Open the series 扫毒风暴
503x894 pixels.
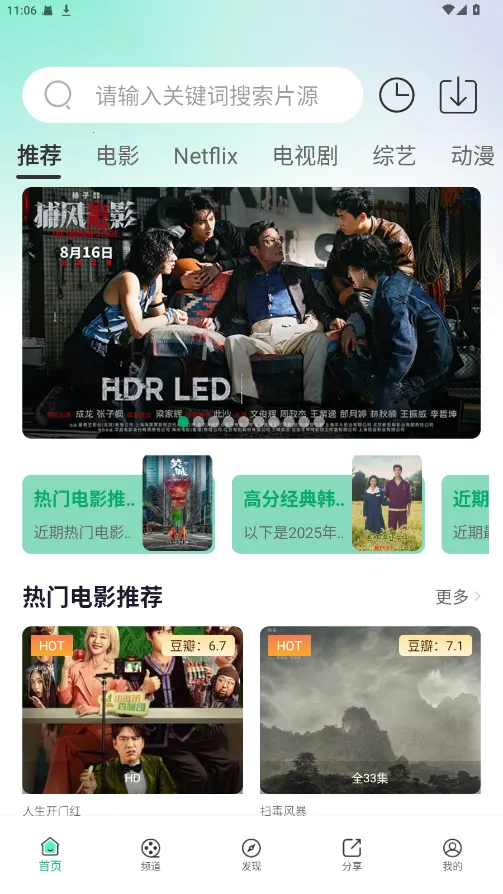click(x=370, y=718)
